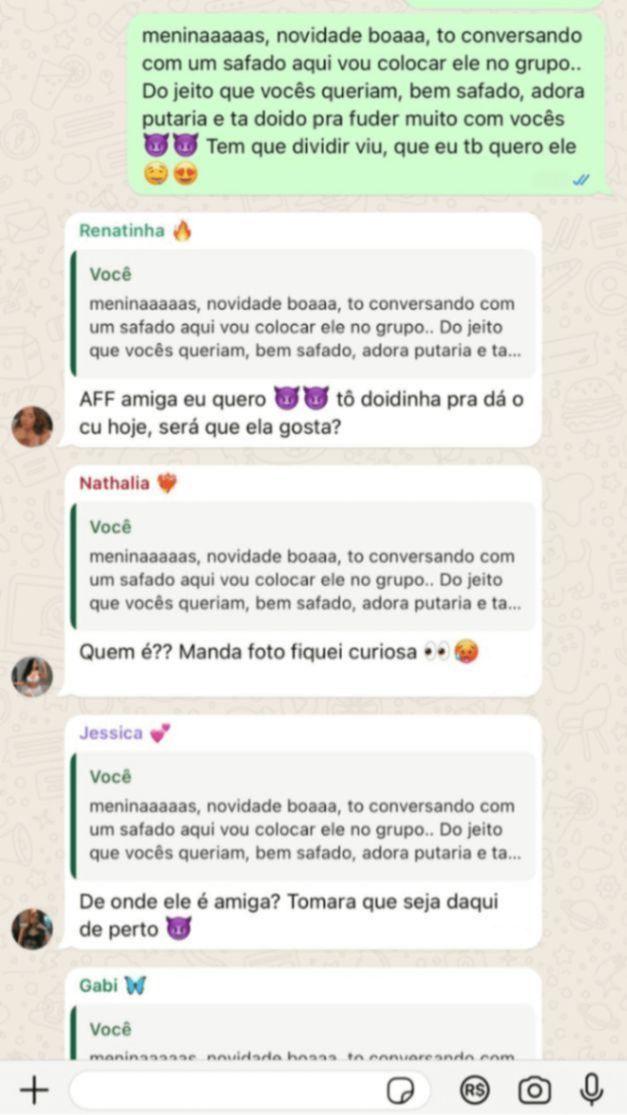Tap the message text field

click(225, 1089)
